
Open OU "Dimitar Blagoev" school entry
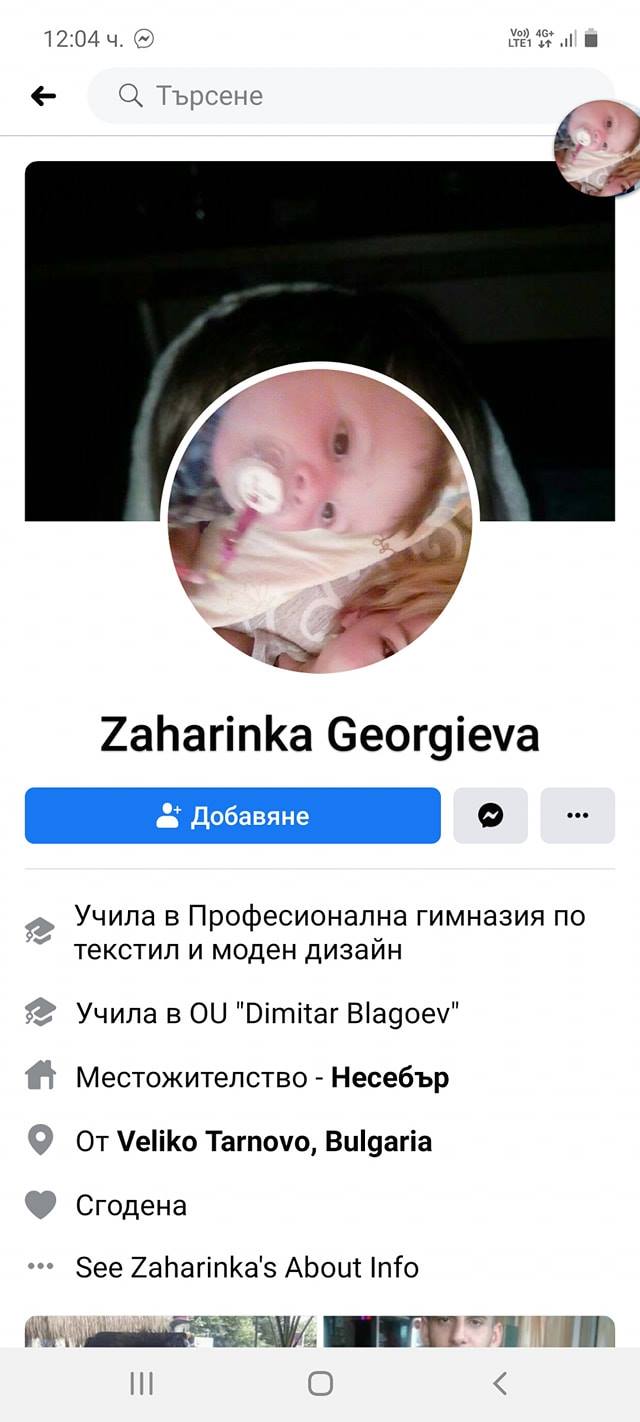(x=267, y=1014)
